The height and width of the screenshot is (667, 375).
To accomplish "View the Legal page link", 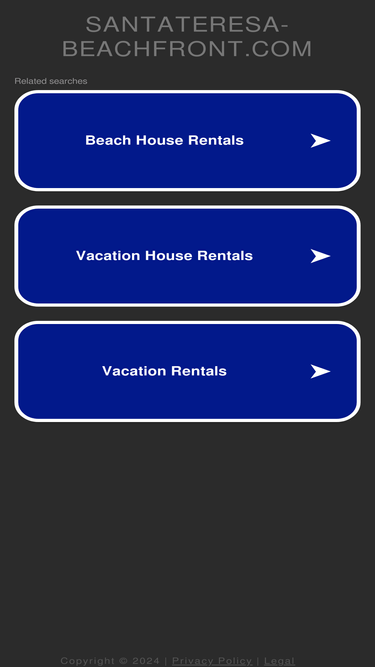I will pos(279,661).
